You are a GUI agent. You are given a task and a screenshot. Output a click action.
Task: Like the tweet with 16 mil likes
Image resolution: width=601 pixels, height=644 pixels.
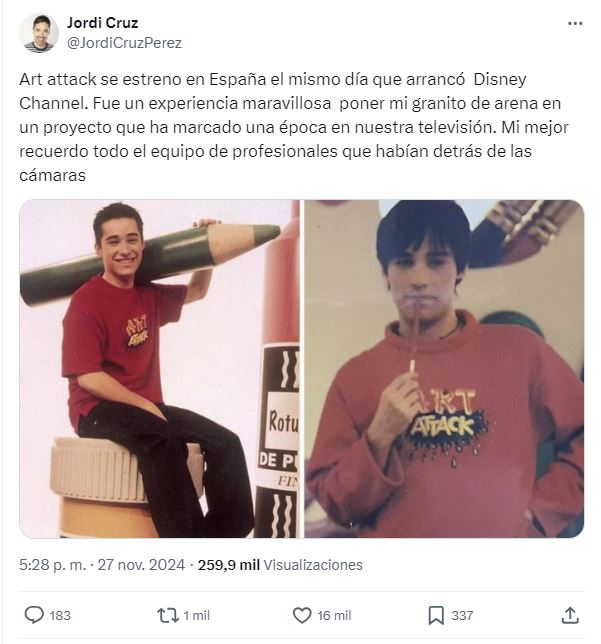302,615
